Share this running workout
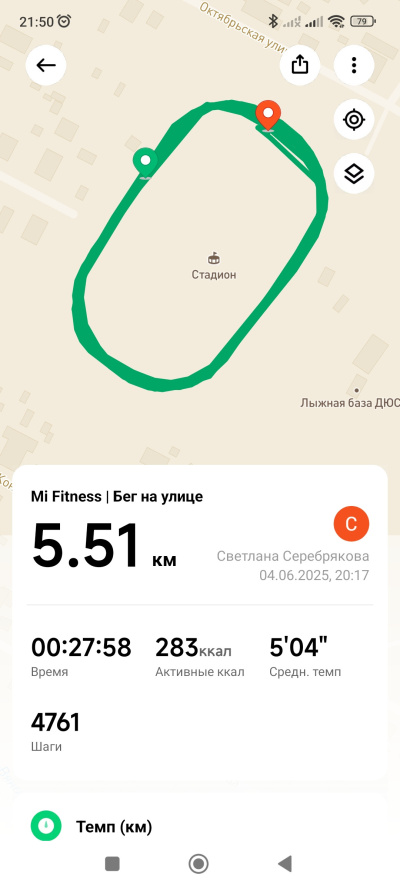 click(x=300, y=65)
